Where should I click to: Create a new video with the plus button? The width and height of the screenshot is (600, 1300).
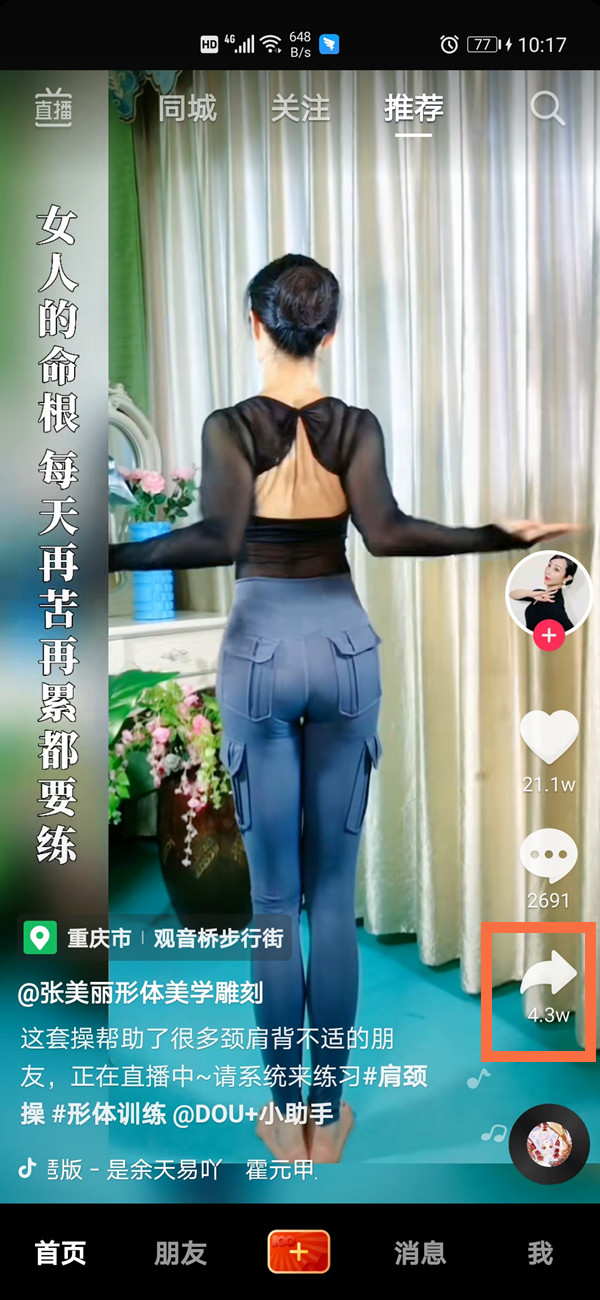click(299, 1251)
